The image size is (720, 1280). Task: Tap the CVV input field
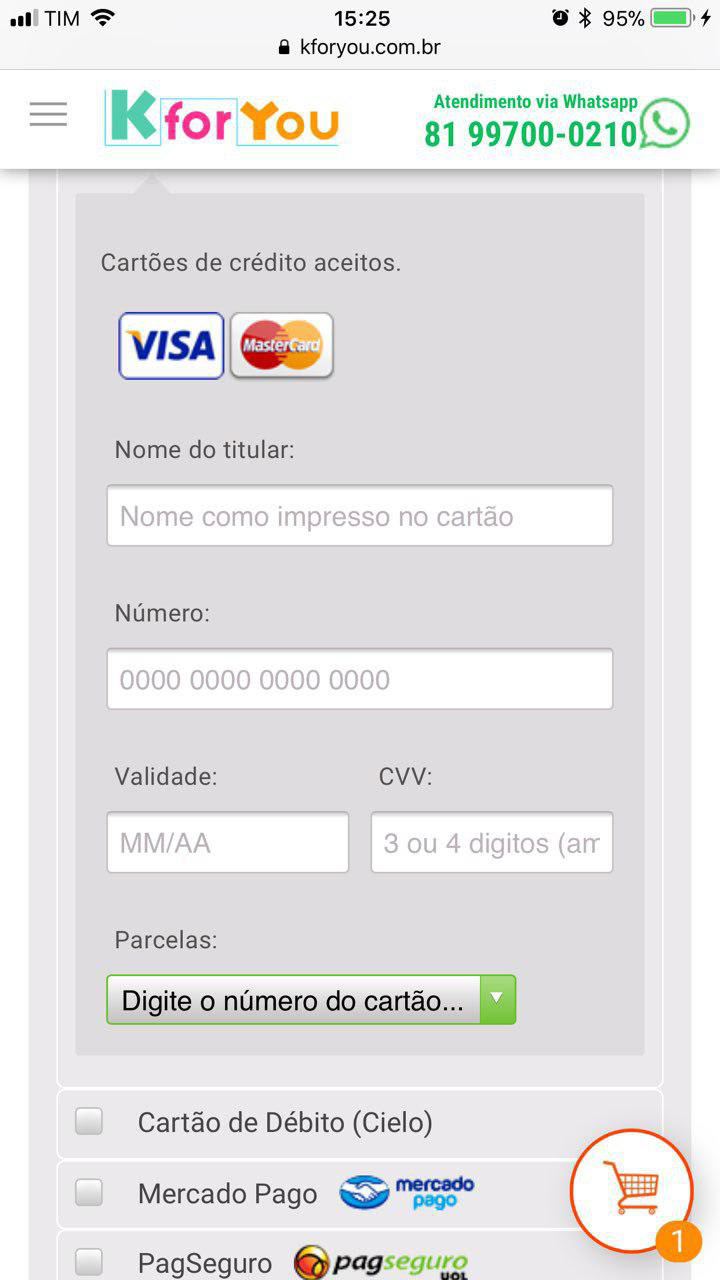tap(492, 842)
